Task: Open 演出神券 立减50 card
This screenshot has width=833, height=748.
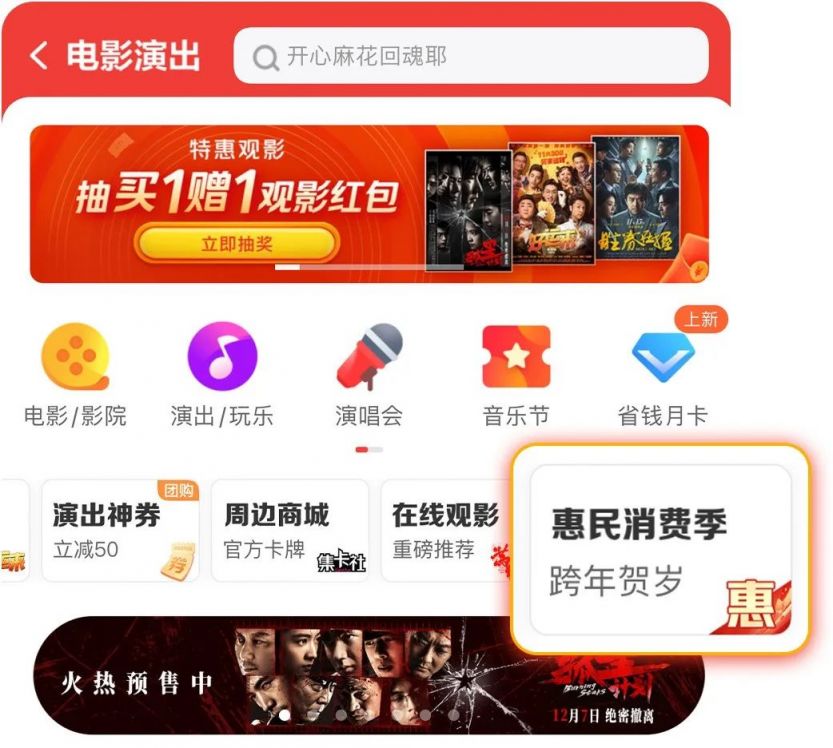Action: 120,530
